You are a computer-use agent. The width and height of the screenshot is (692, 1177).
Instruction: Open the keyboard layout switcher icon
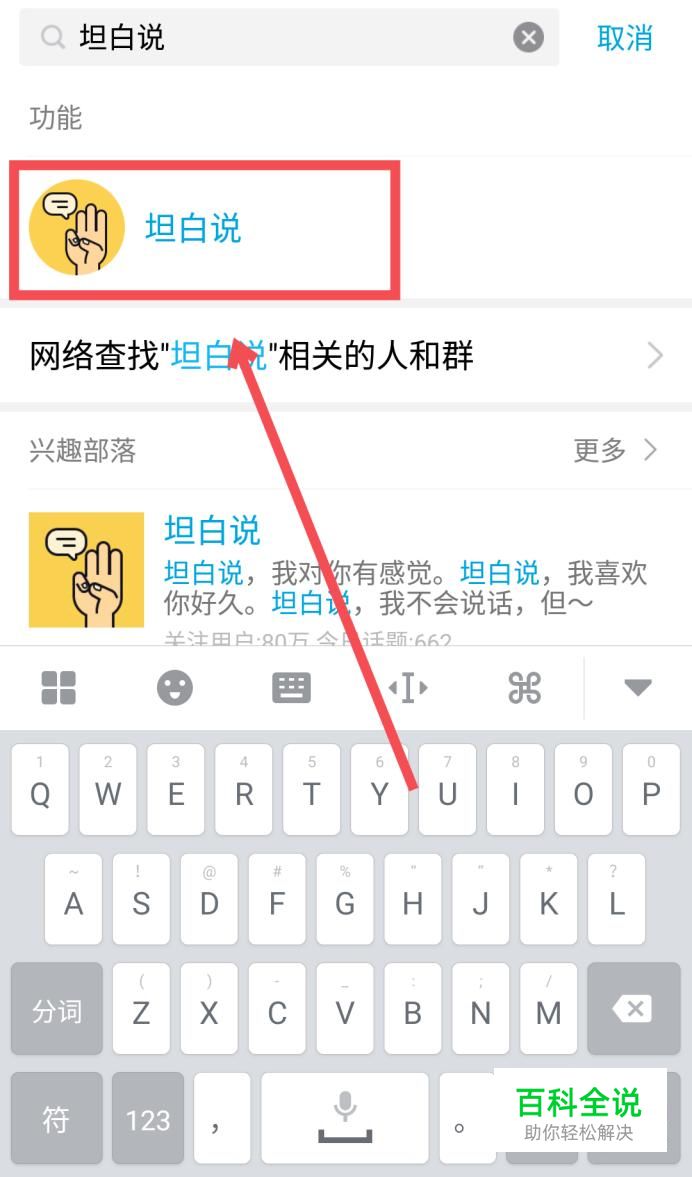pyautogui.click(x=291, y=688)
